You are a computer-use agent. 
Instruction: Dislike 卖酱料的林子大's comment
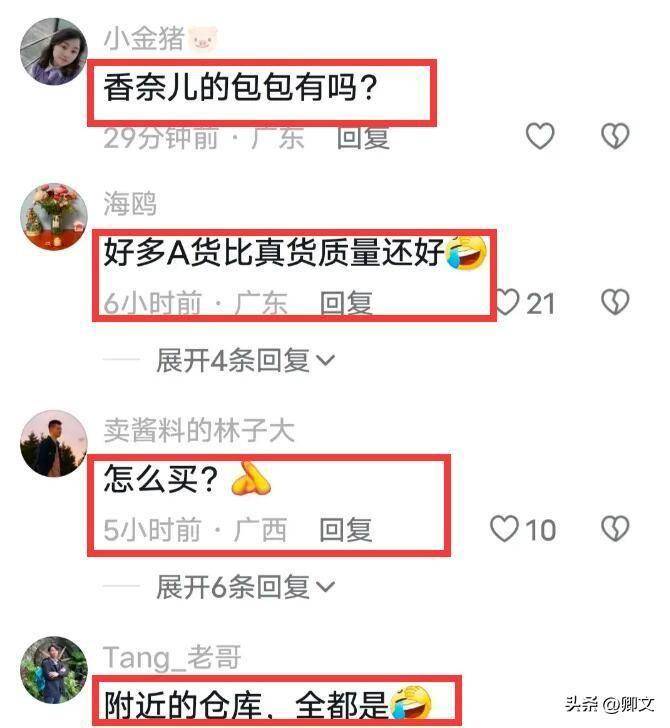pyautogui.click(x=615, y=529)
